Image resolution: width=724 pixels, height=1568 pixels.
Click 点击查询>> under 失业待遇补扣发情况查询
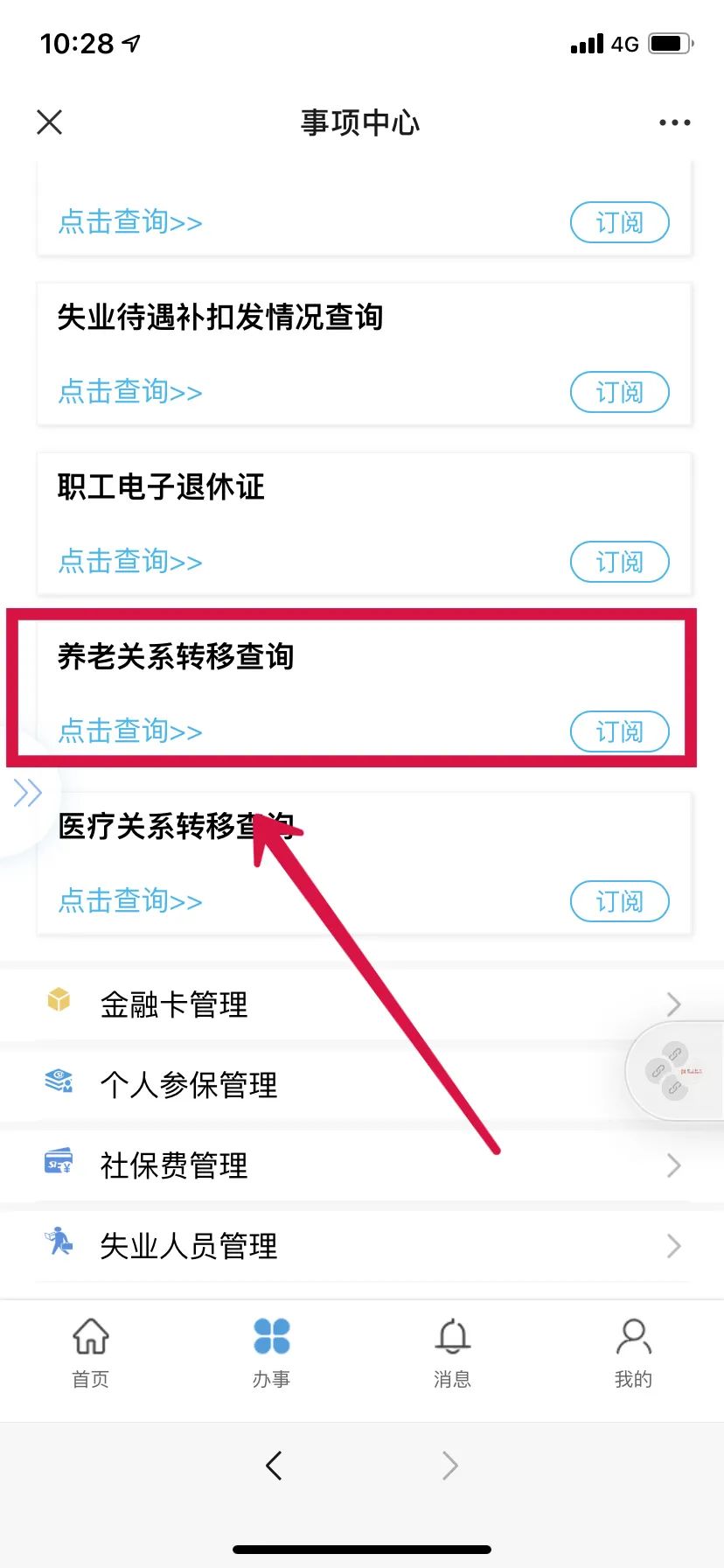click(x=129, y=392)
